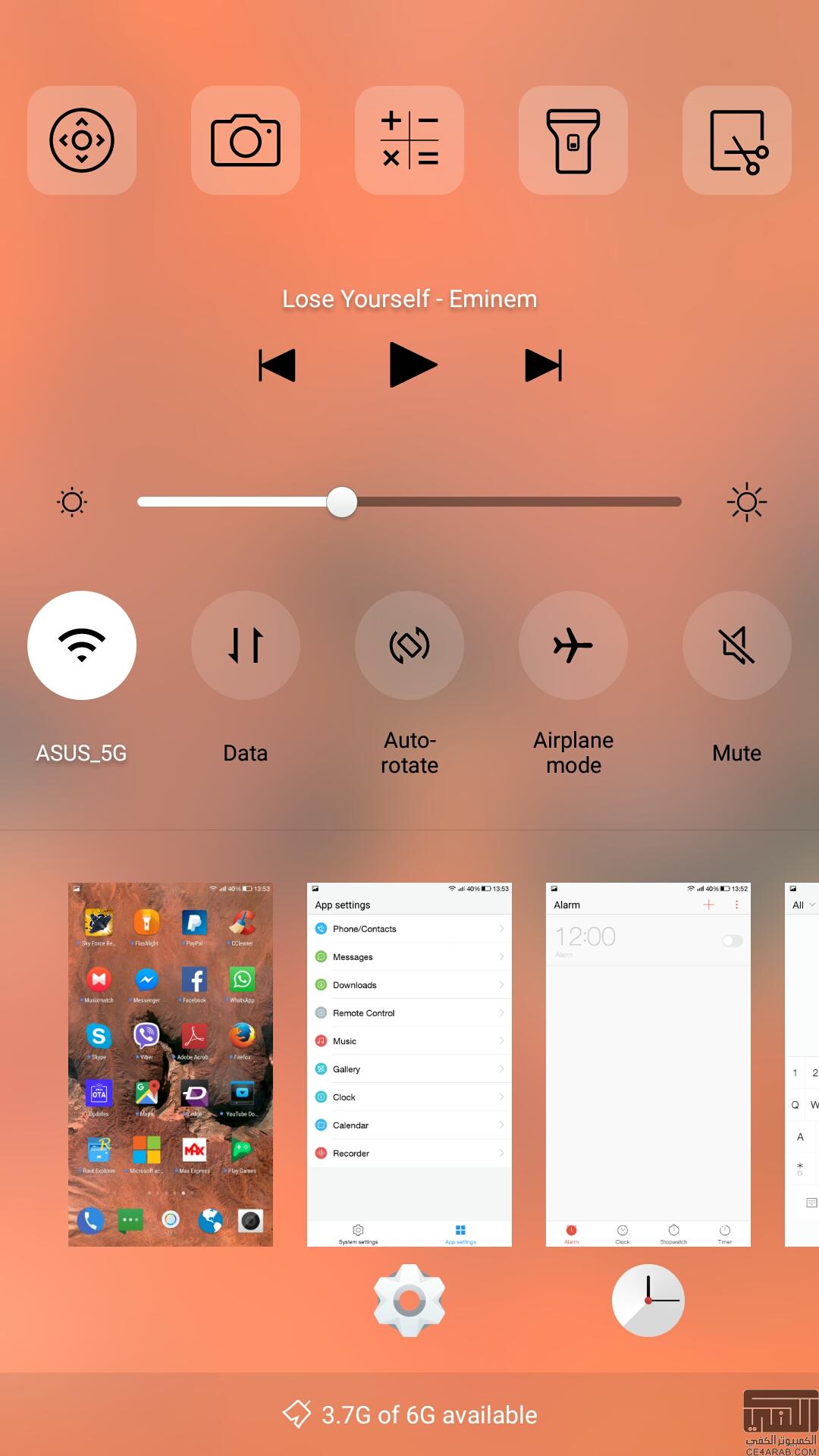Open the calculator shortcut
Screen dimensions: 819x1456
coord(409,140)
